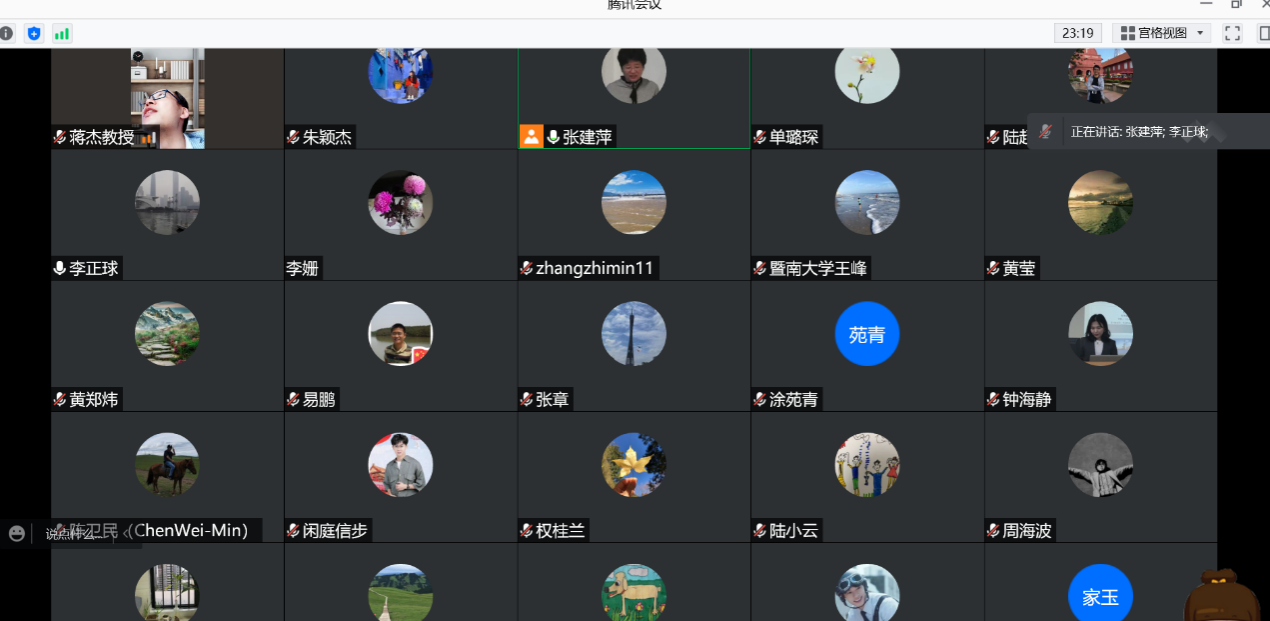The image size is (1270, 621).
Task: Select 单璐琛's participant tile
Action: pyautogui.click(x=867, y=98)
